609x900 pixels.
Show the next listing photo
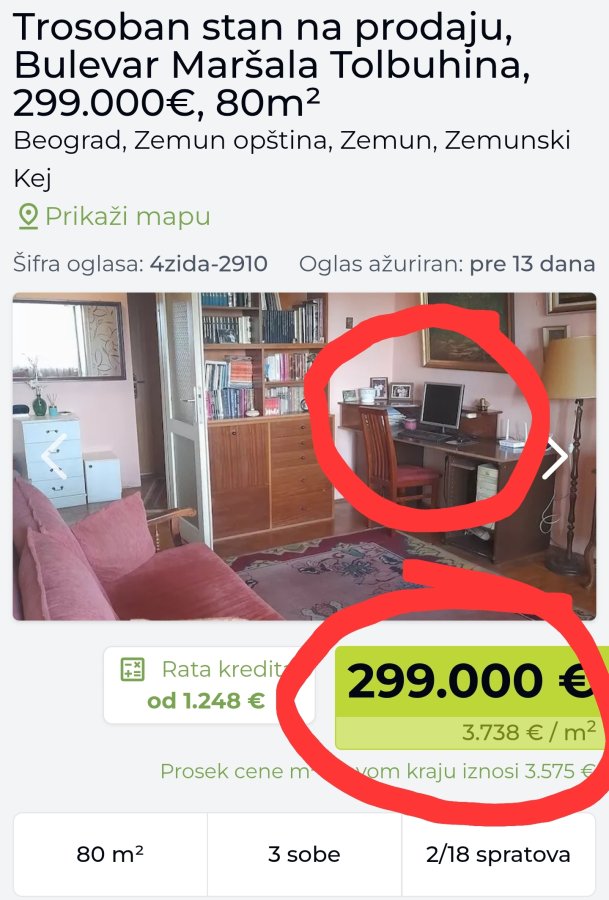click(555, 457)
